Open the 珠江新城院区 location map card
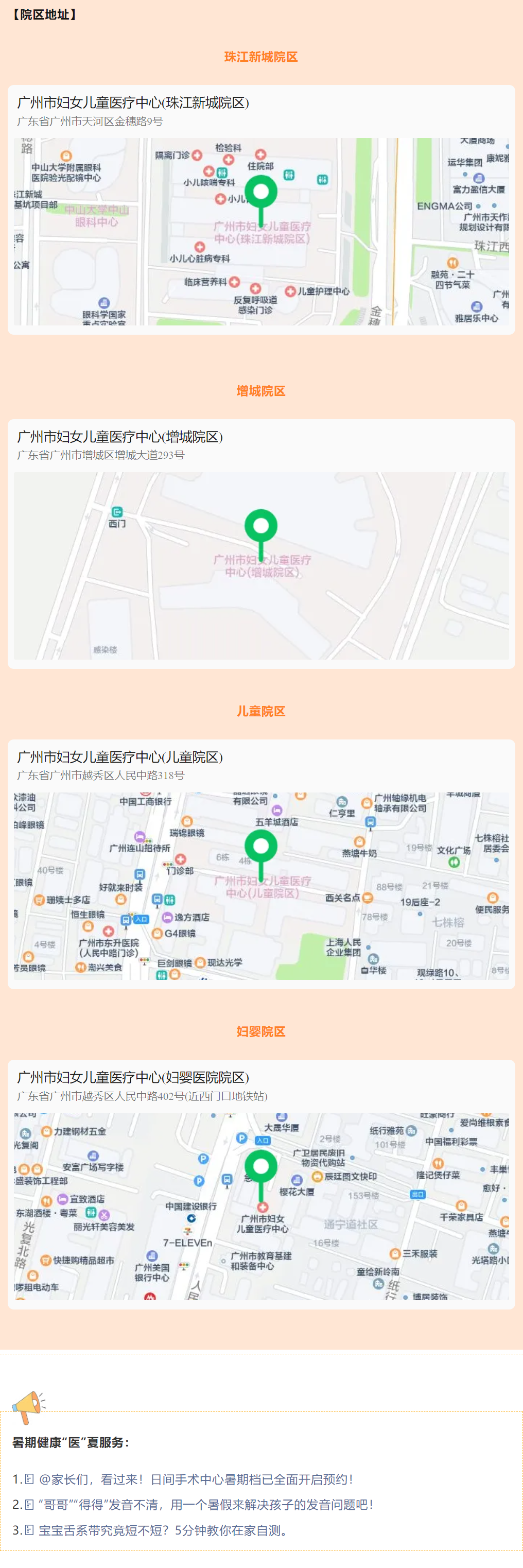This screenshot has width=523, height=1568. coord(261,210)
